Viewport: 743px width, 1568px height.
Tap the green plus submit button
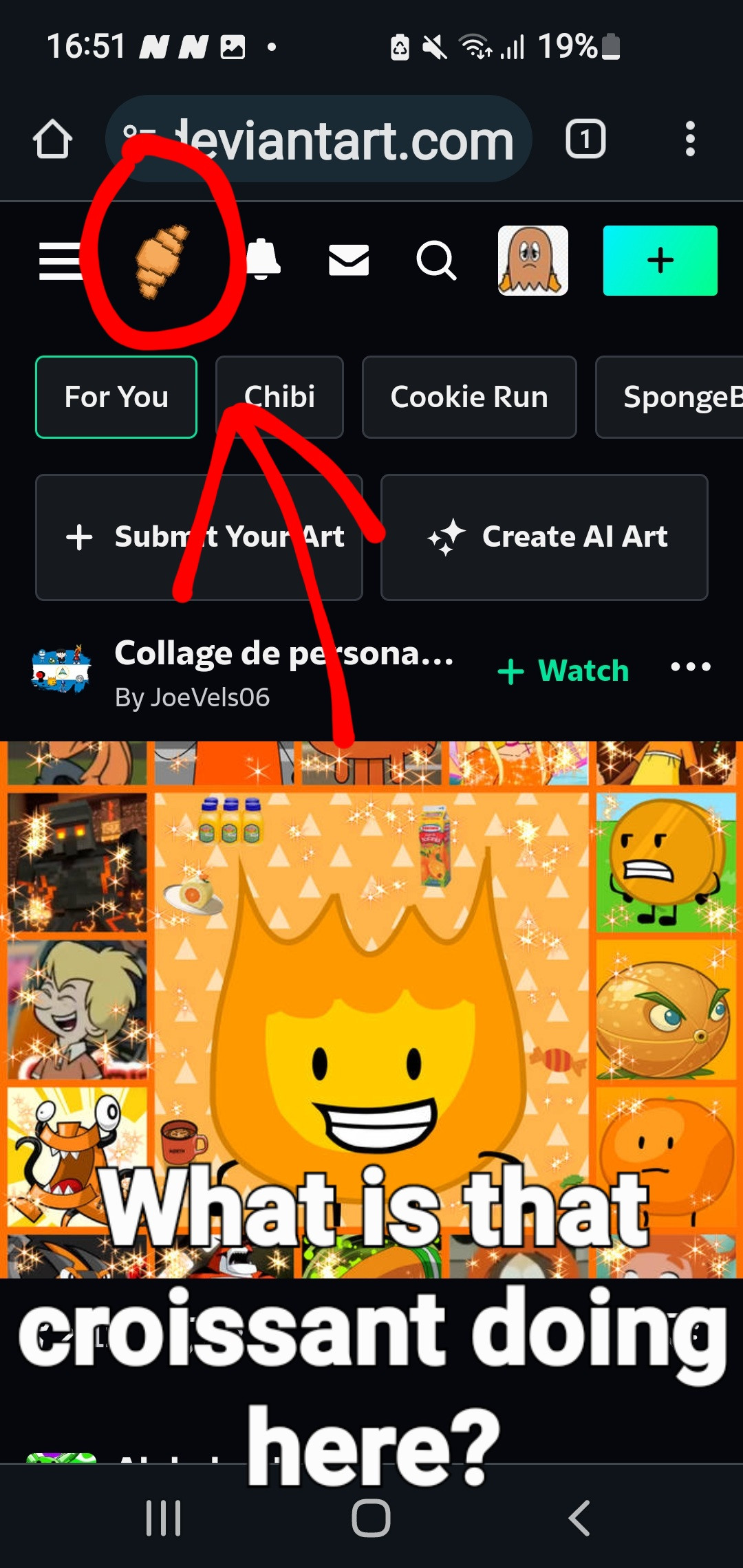click(x=660, y=261)
